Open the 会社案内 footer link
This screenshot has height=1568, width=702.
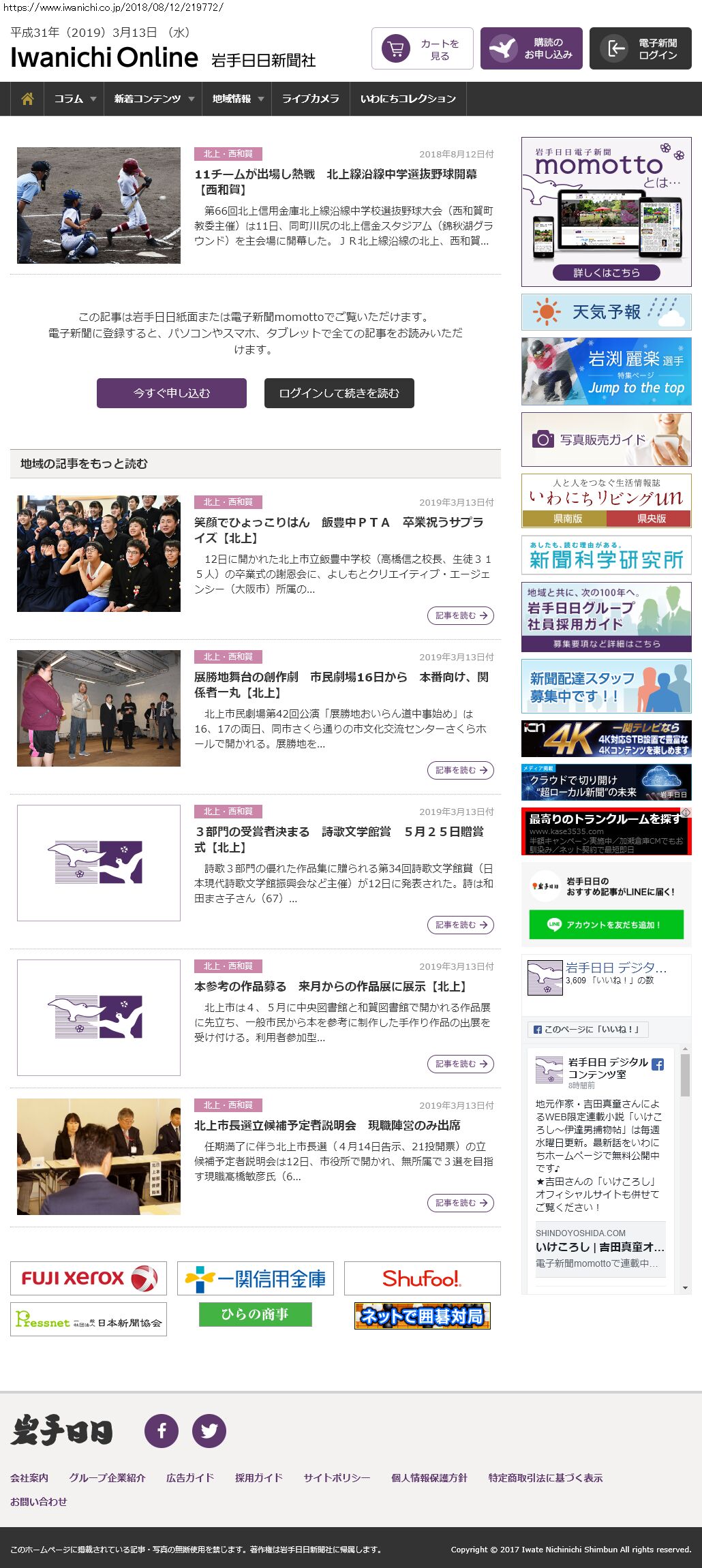(x=29, y=1477)
